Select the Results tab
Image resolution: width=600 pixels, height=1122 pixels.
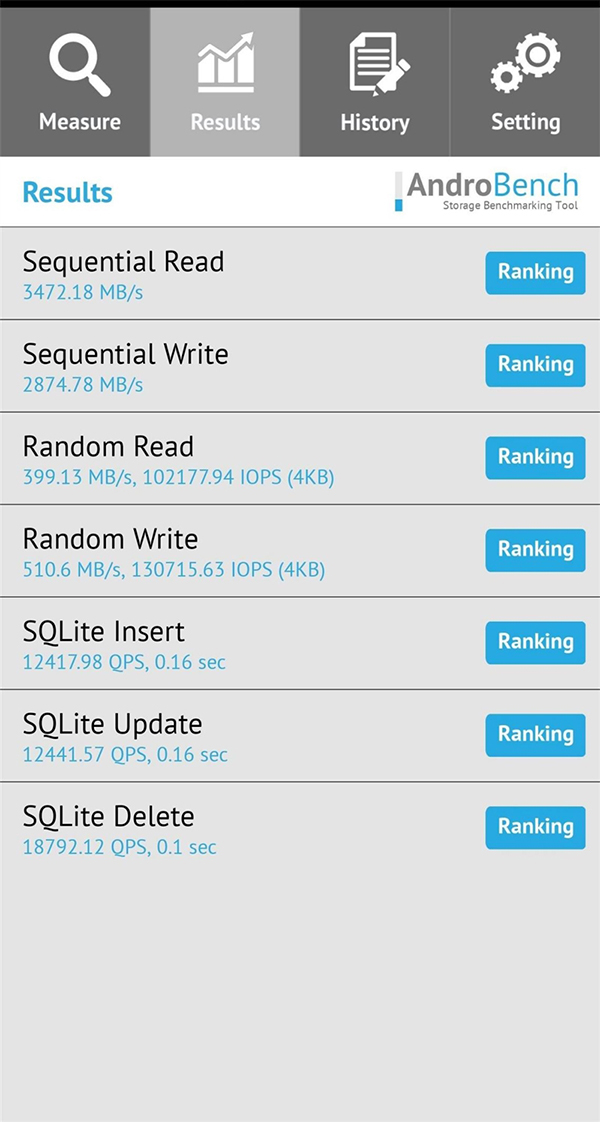click(x=225, y=82)
